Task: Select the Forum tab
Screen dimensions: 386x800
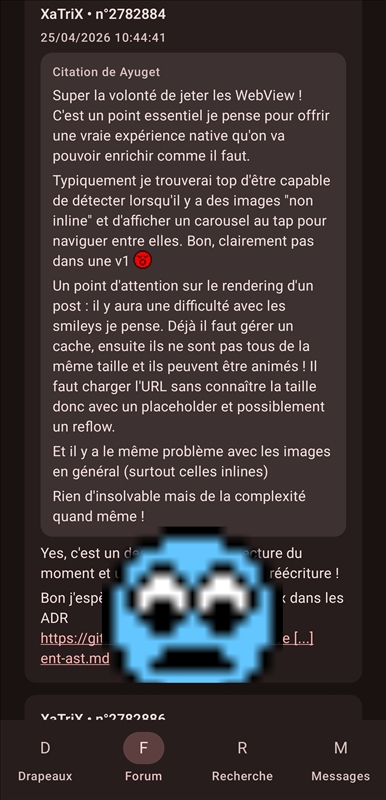Action: [x=143, y=761]
